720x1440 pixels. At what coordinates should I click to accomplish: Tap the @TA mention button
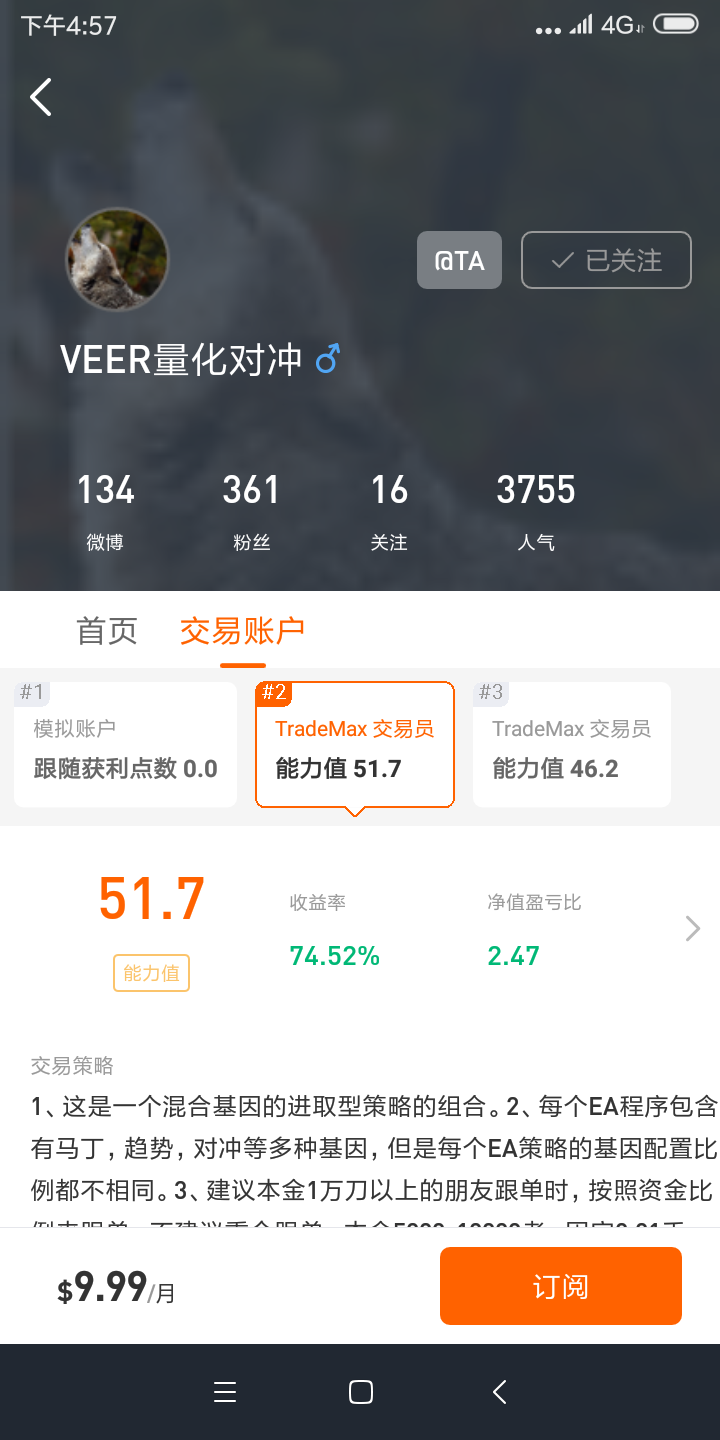(x=459, y=260)
